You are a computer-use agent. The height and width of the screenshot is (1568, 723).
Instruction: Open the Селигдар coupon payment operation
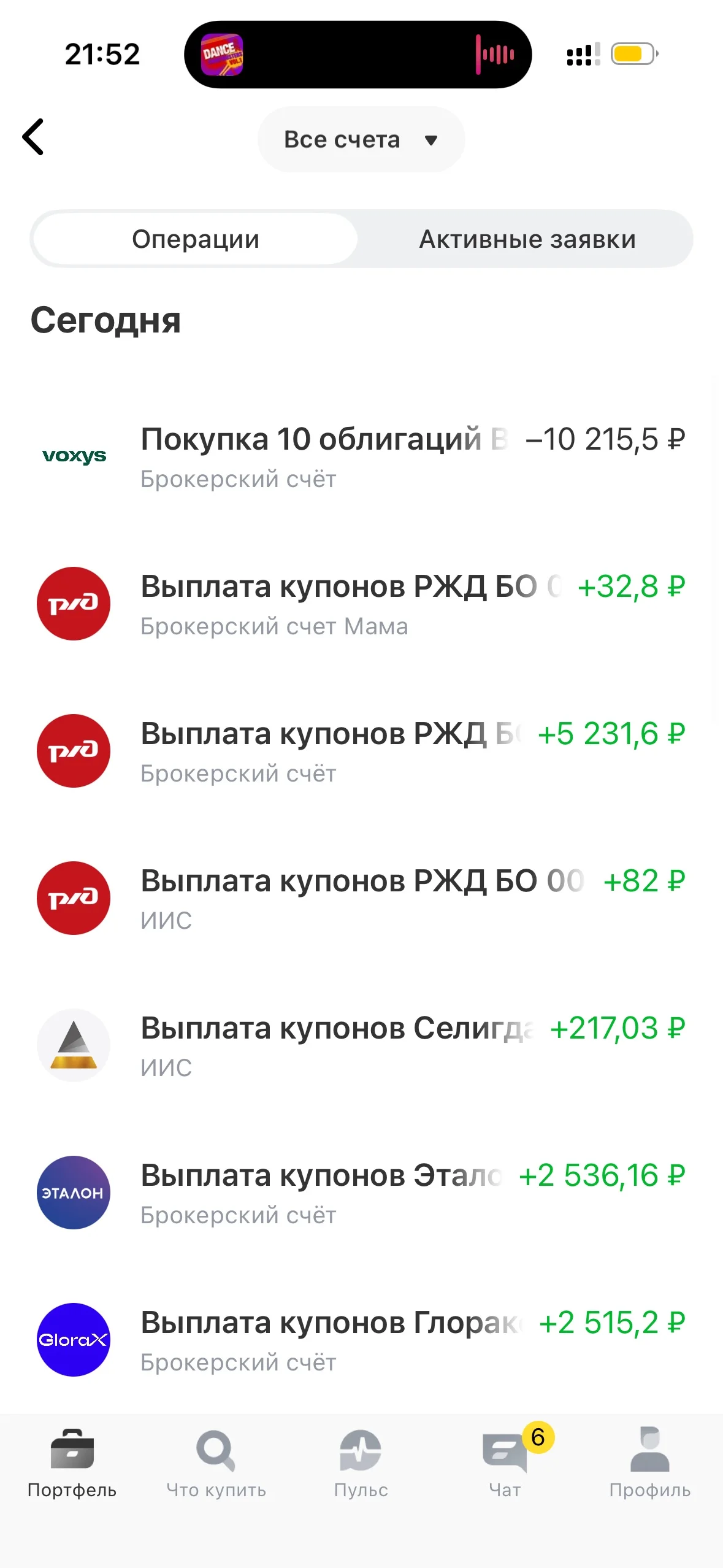[x=361, y=1045]
